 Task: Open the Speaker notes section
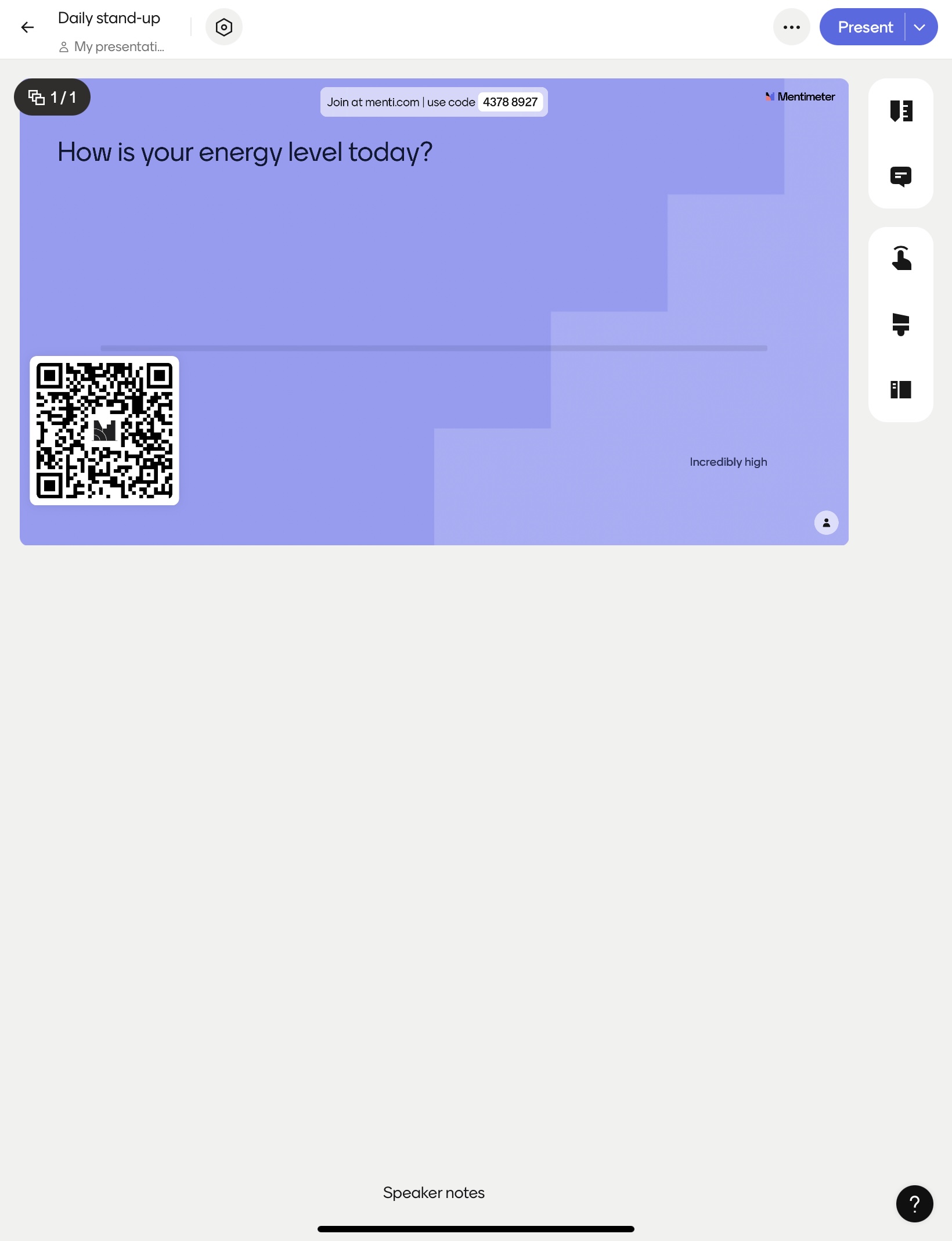[433, 1192]
